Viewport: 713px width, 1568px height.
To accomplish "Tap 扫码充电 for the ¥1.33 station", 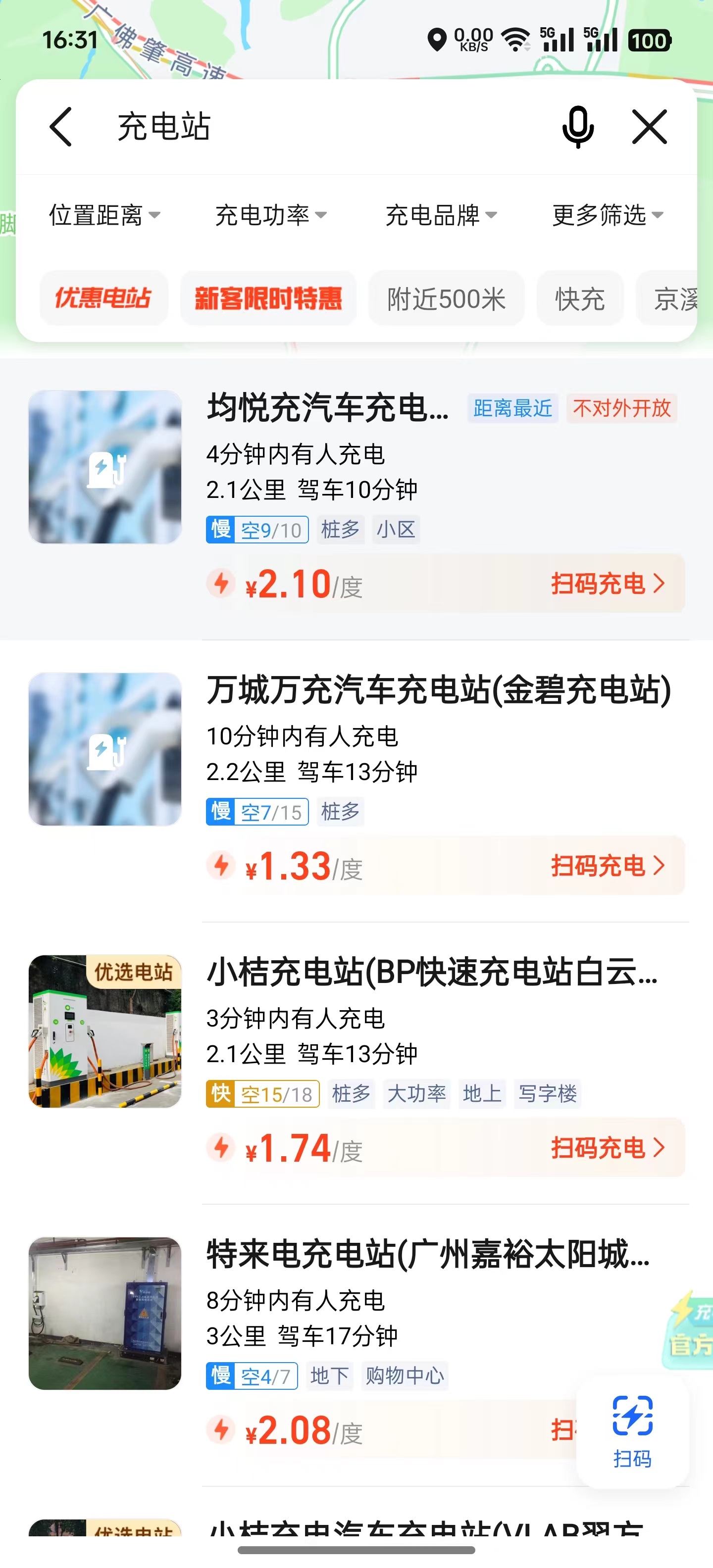I will coord(607,866).
